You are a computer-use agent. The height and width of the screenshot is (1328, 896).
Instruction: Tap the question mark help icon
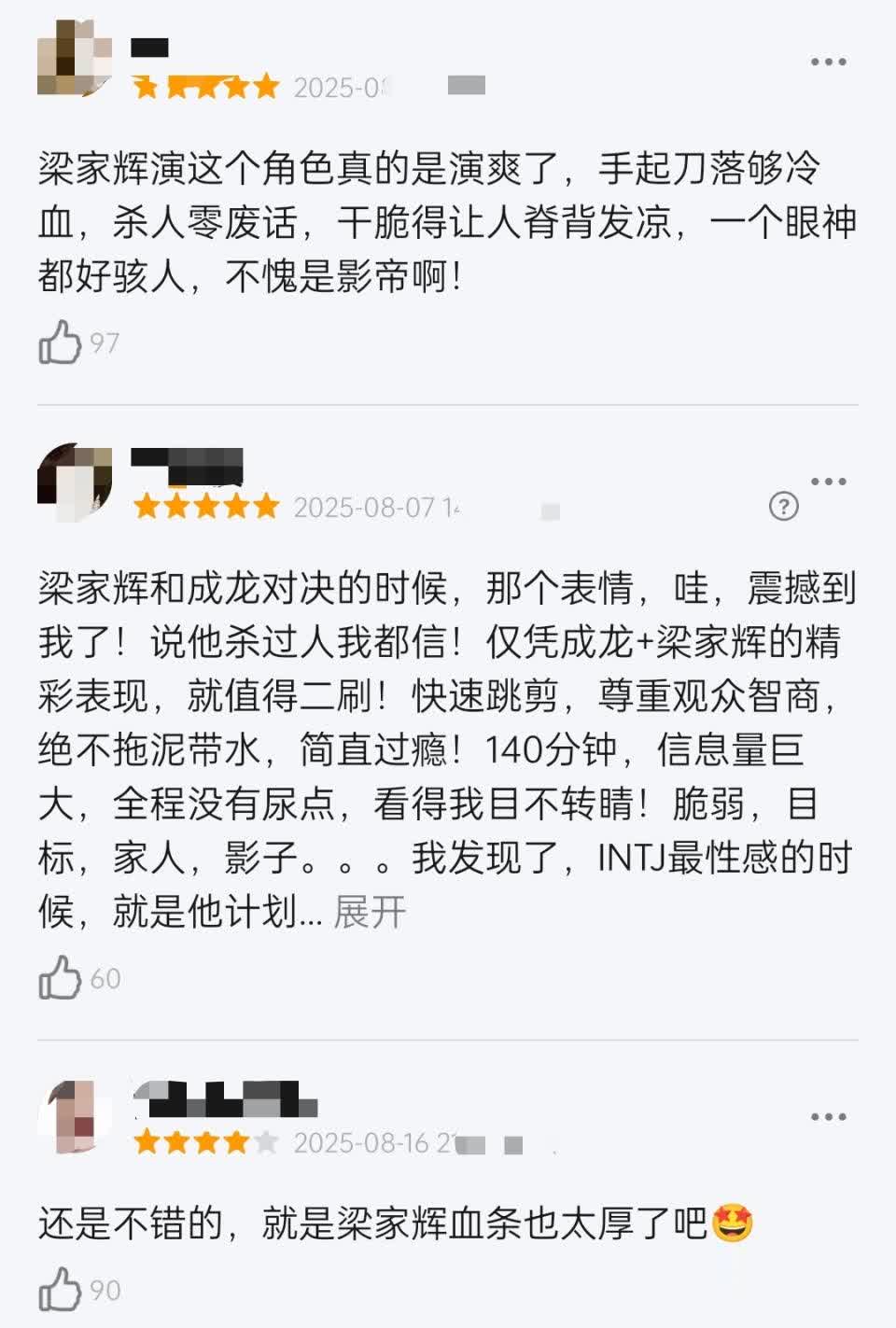783,507
